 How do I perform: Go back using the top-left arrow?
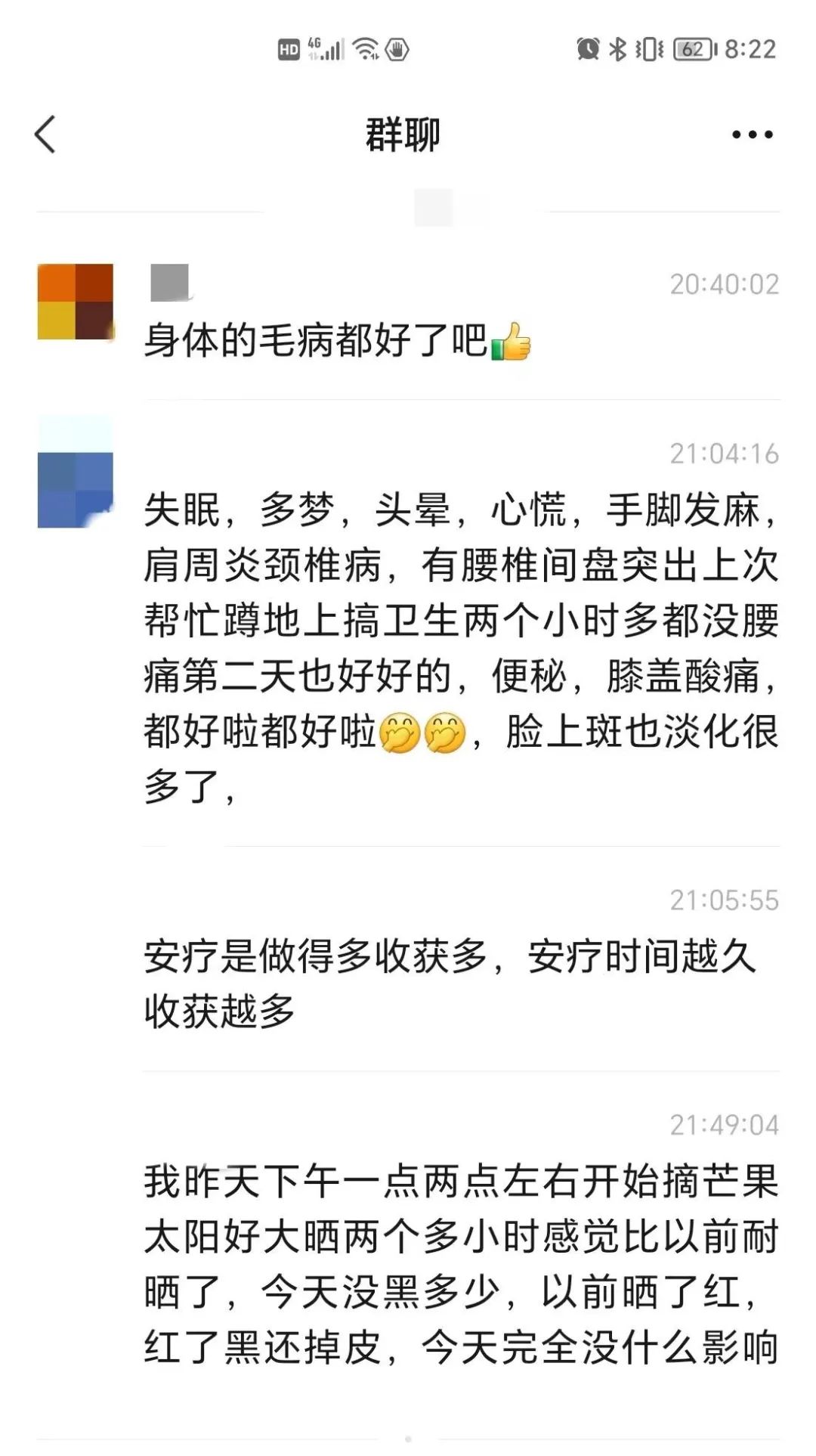(x=45, y=135)
